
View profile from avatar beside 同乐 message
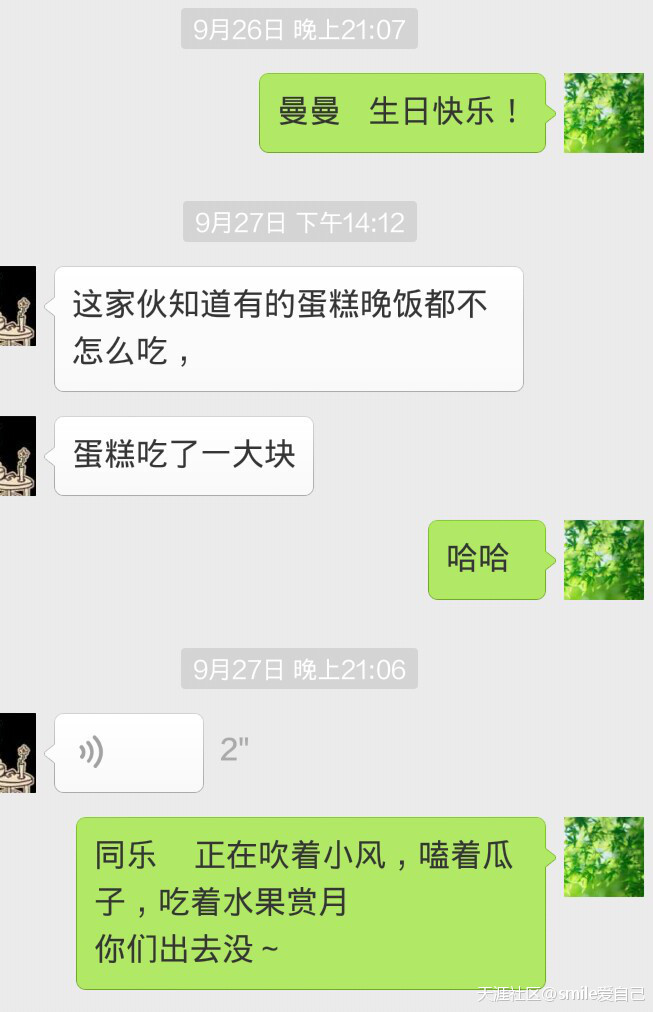point(603,857)
